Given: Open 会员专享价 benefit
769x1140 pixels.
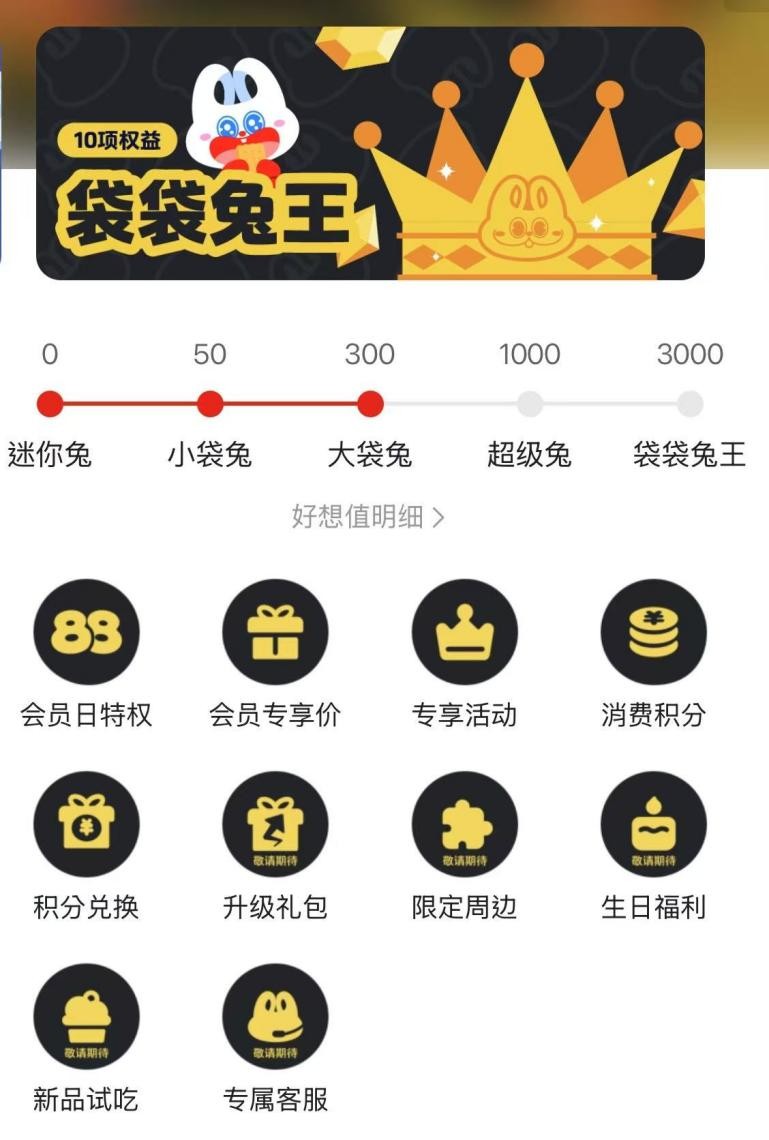Looking at the screenshot, I should (275, 632).
